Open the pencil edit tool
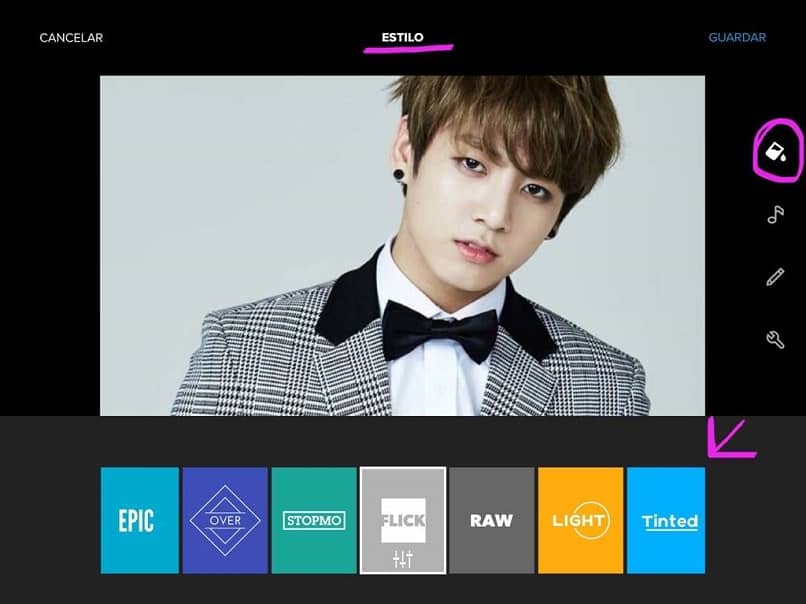 pyautogui.click(x=775, y=277)
